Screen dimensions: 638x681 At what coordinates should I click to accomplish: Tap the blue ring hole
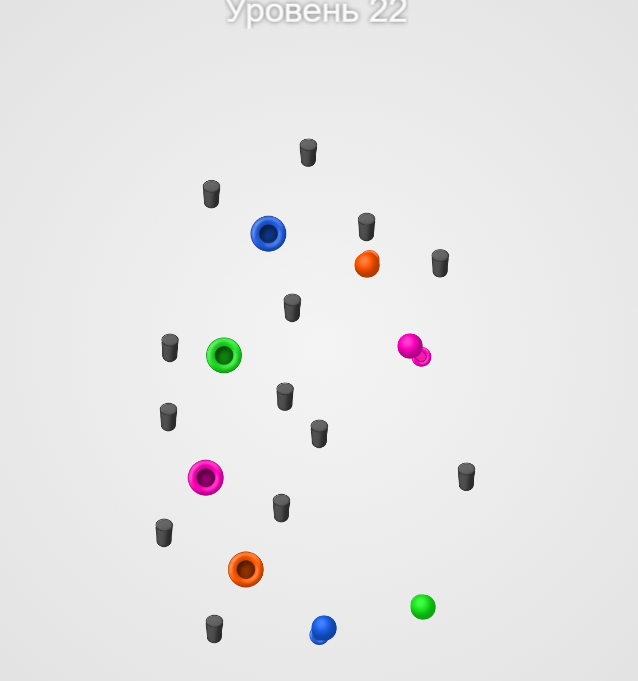[268, 234]
